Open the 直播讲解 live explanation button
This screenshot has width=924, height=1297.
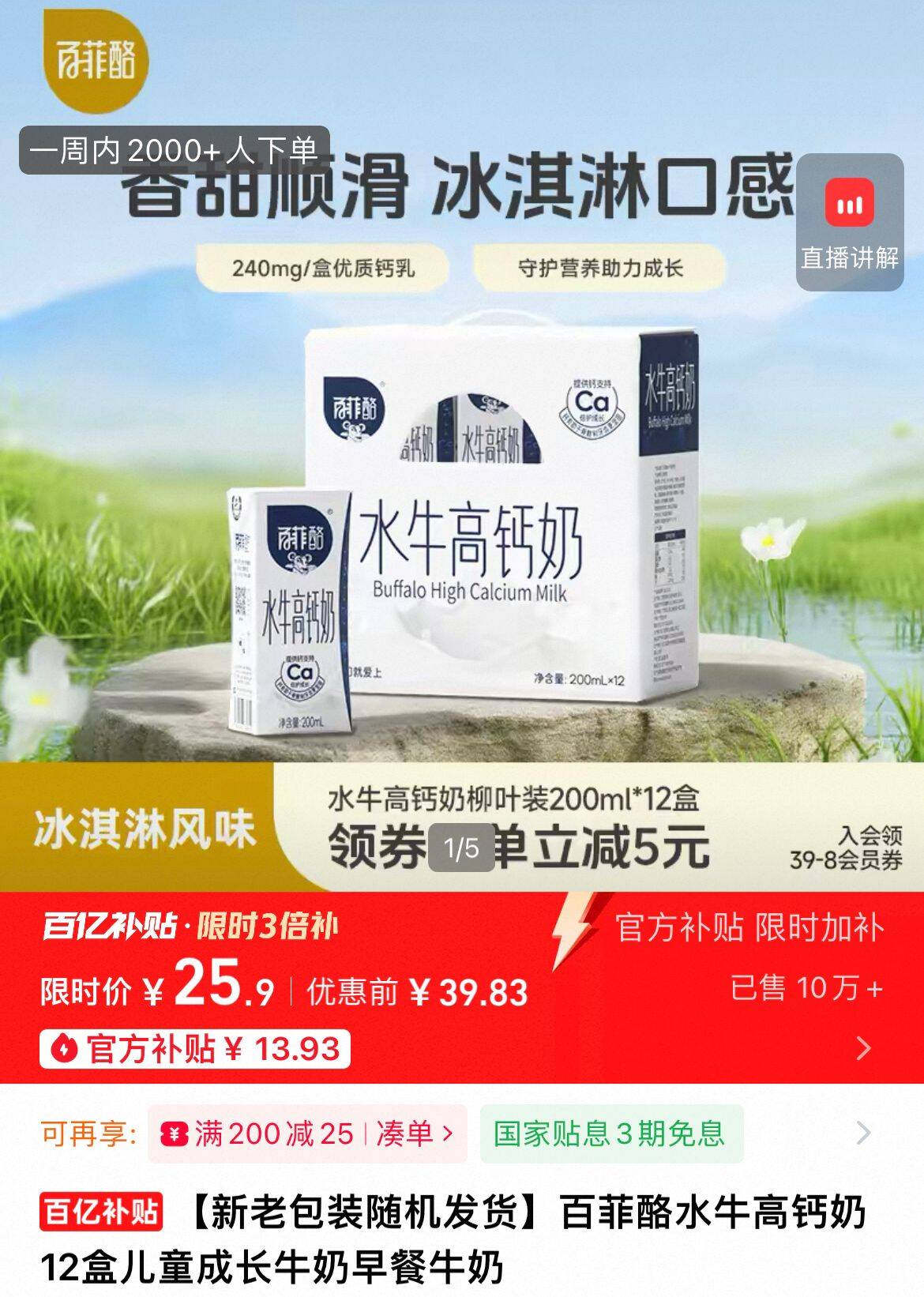pos(849,223)
